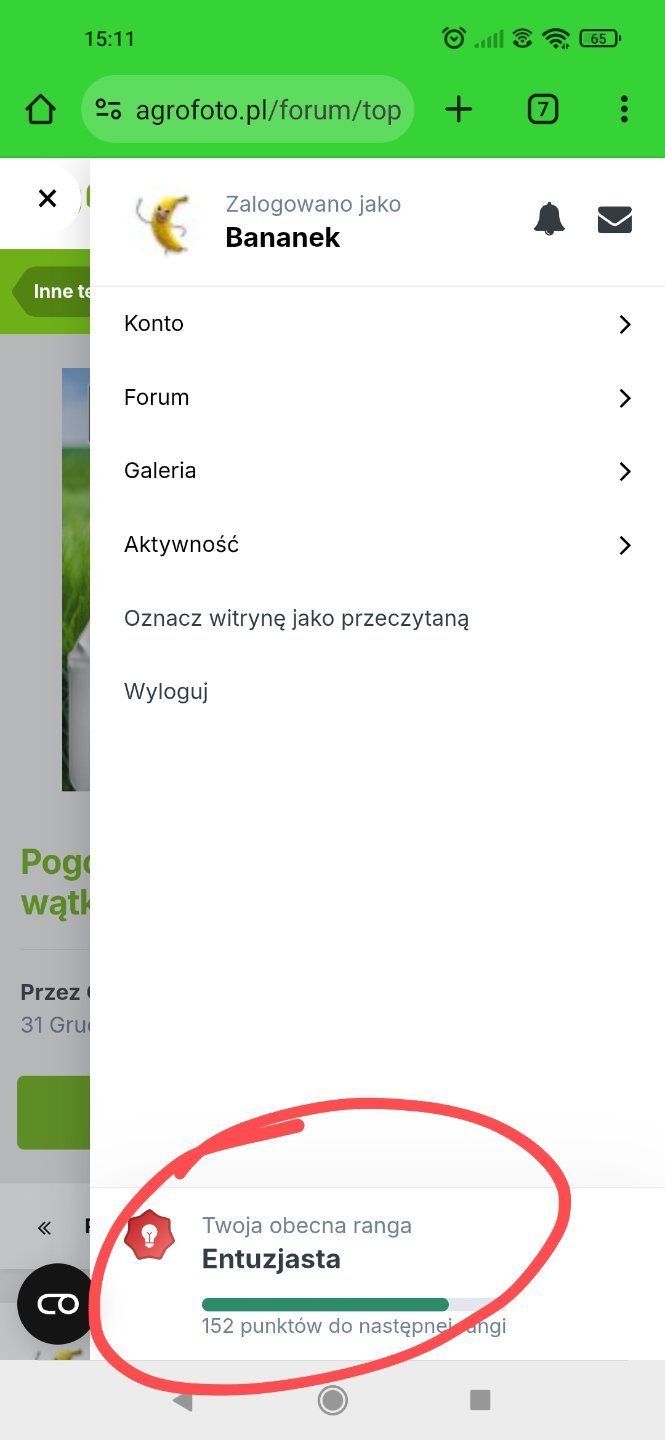Expand the Konto menu row
The image size is (665, 1440).
coord(377,324)
